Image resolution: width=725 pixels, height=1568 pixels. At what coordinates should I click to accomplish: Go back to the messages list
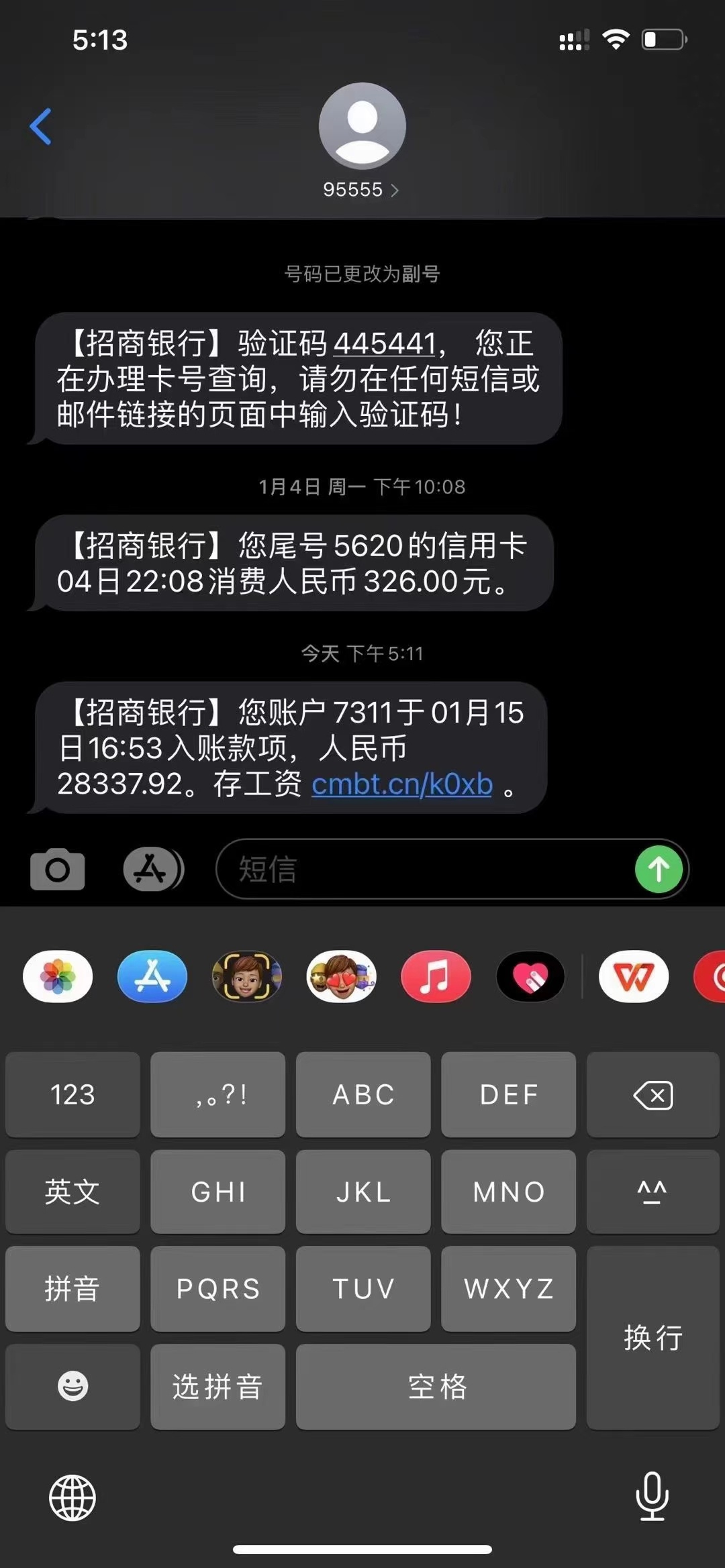point(42,126)
